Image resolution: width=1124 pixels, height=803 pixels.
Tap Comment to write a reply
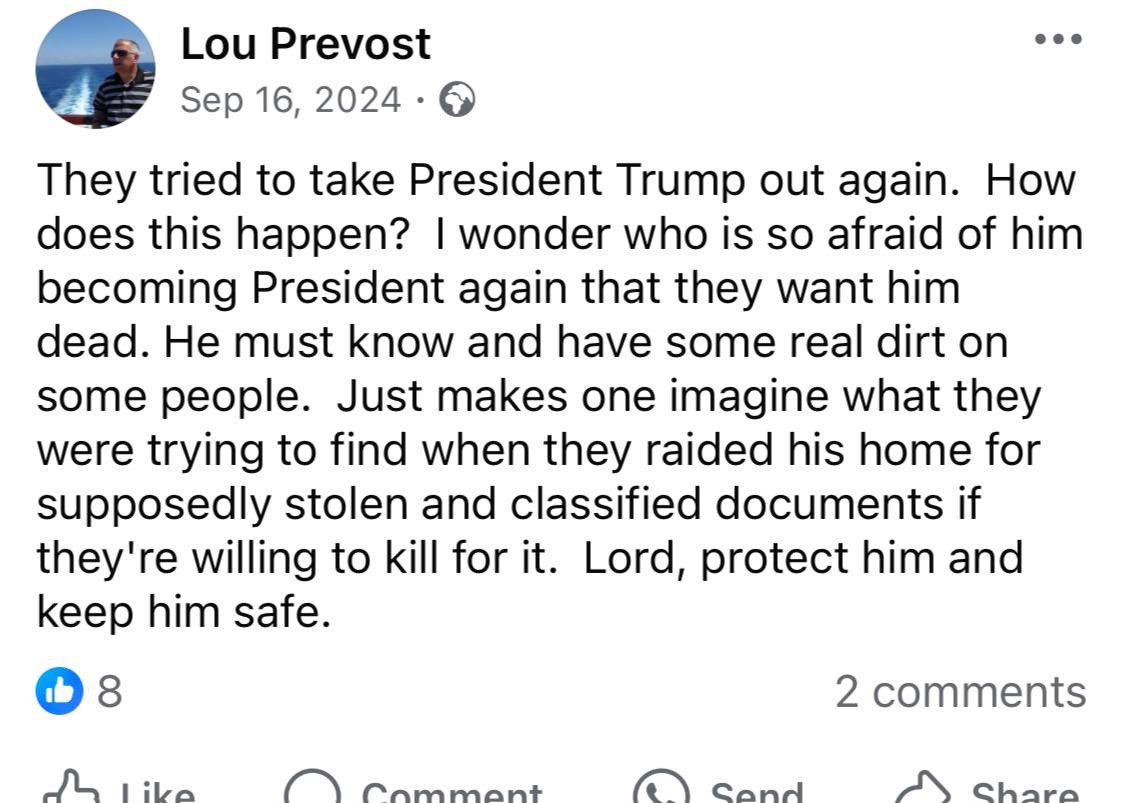(413, 789)
